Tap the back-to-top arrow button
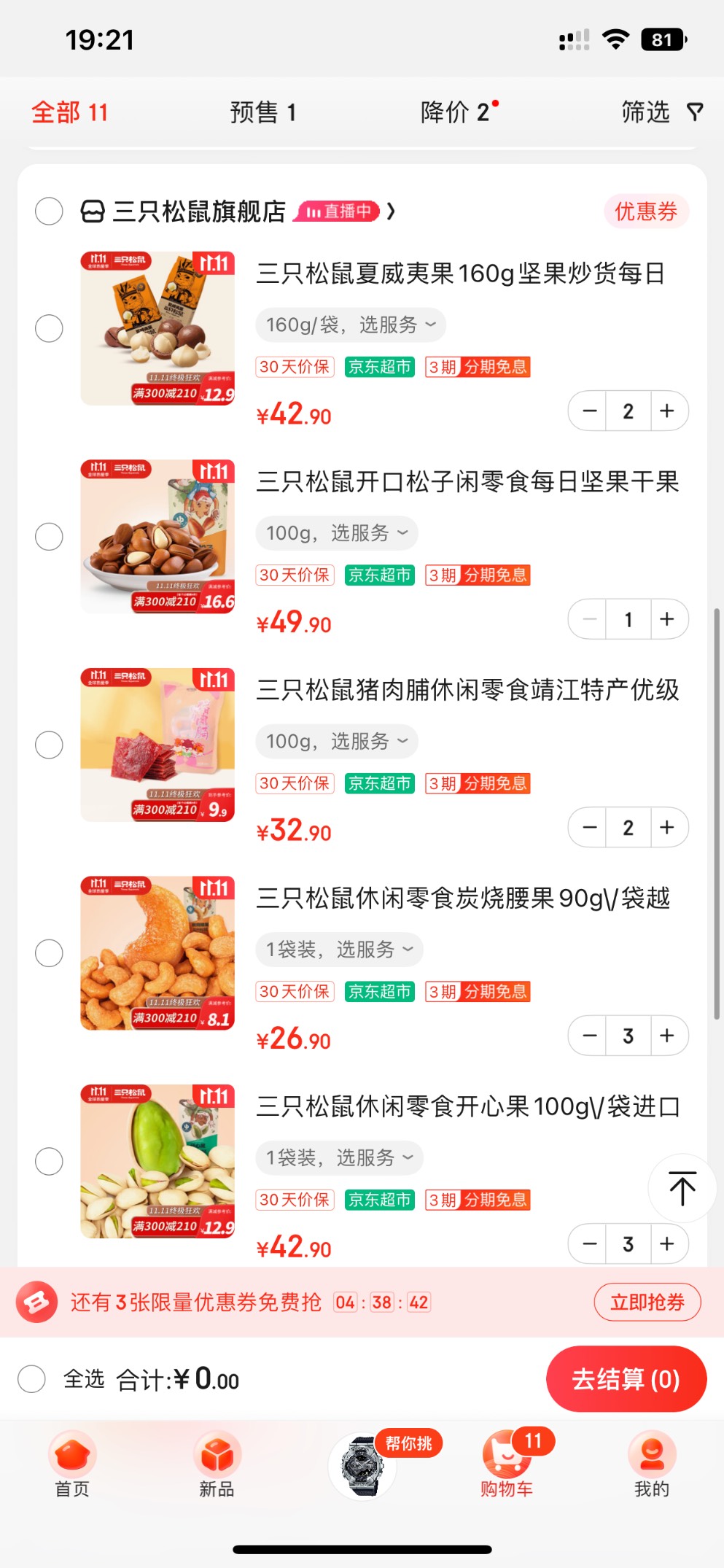This screenshot has width=724, height=1568. tap(682, 1188)
